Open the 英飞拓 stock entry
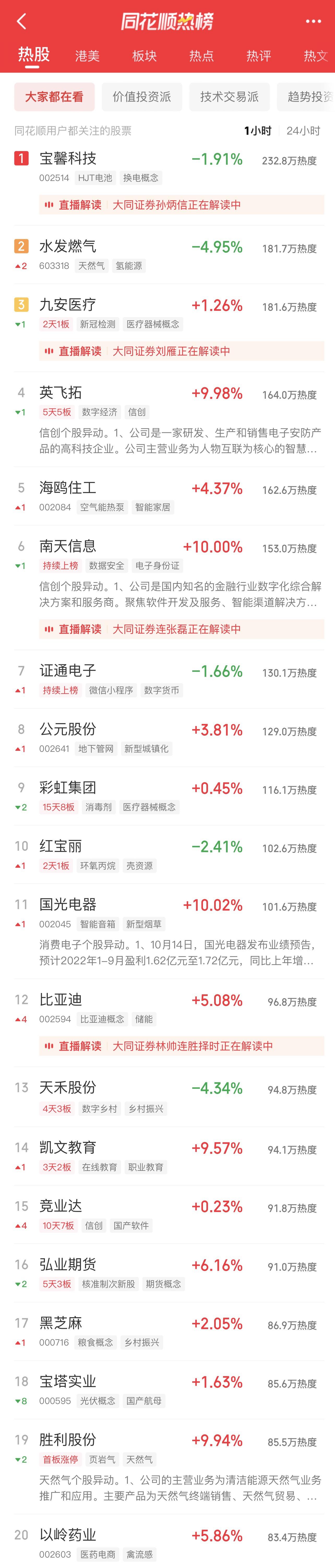 click(167, 402)
